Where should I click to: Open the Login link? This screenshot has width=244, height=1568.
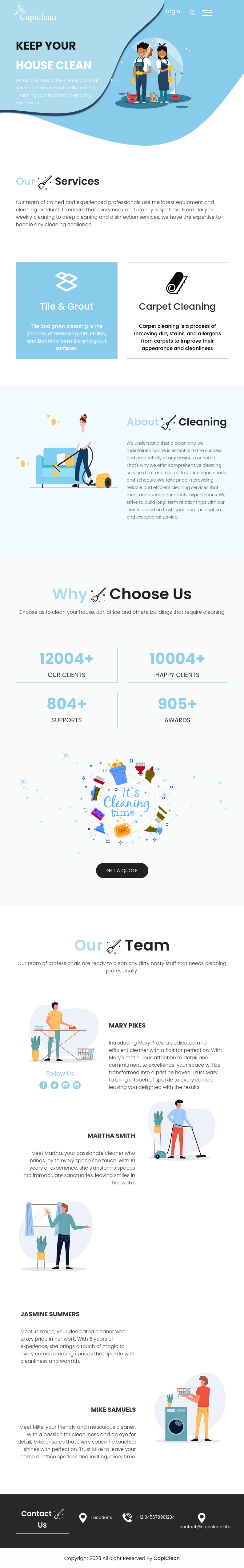[173, 12]
